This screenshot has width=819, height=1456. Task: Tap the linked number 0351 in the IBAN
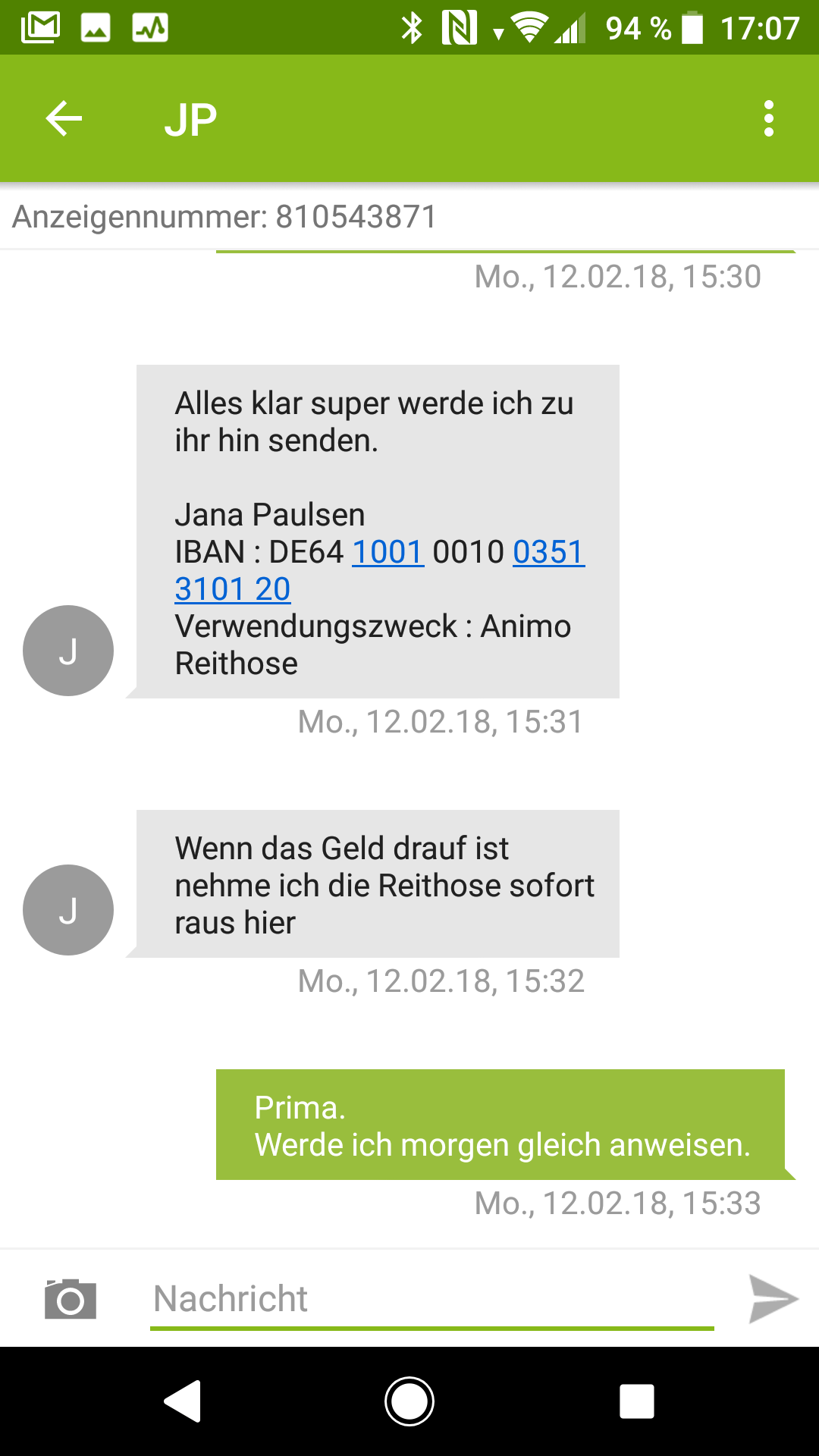(x=549, y=552)
